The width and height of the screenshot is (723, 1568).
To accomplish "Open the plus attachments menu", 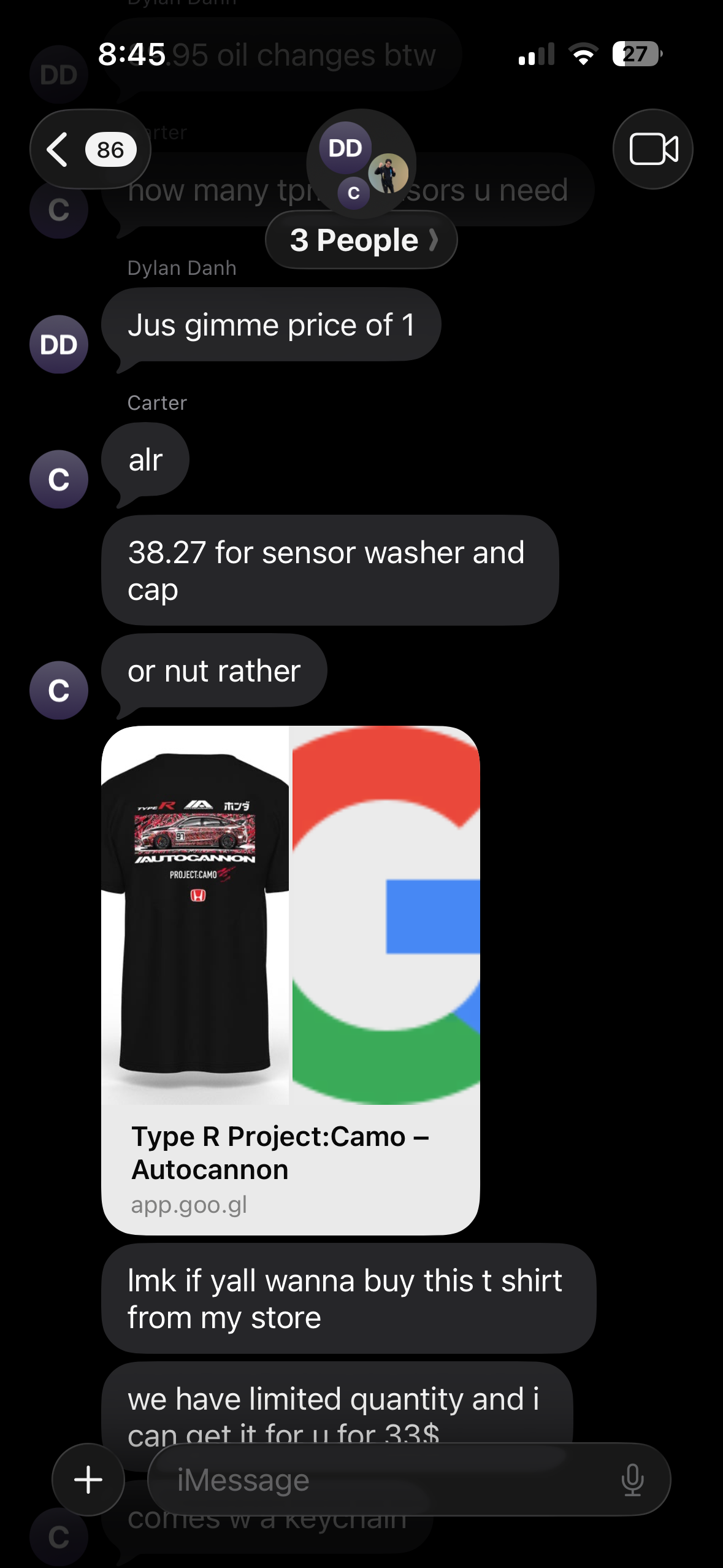I will pos(88,1480).
